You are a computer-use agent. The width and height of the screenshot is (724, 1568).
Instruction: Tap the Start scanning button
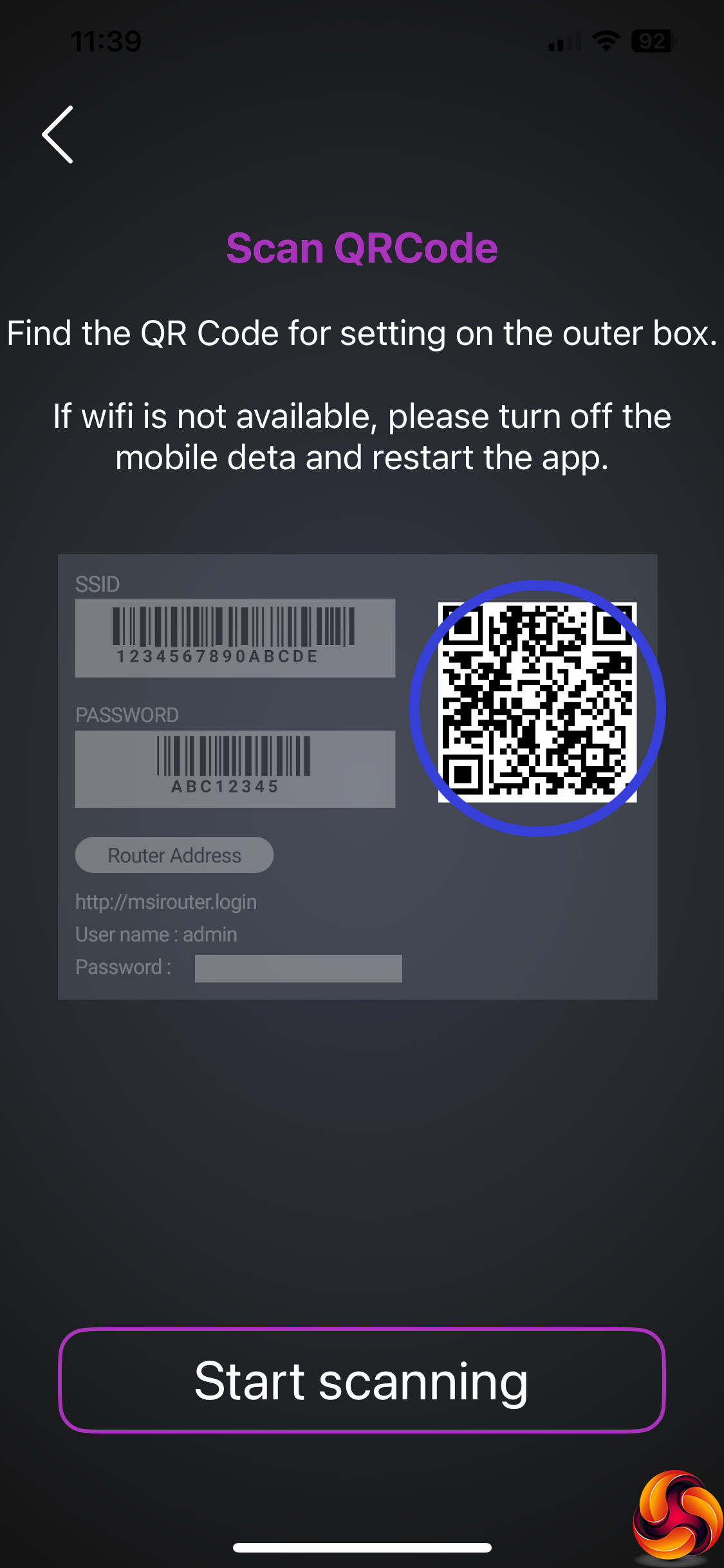[x=362, y=1381]
